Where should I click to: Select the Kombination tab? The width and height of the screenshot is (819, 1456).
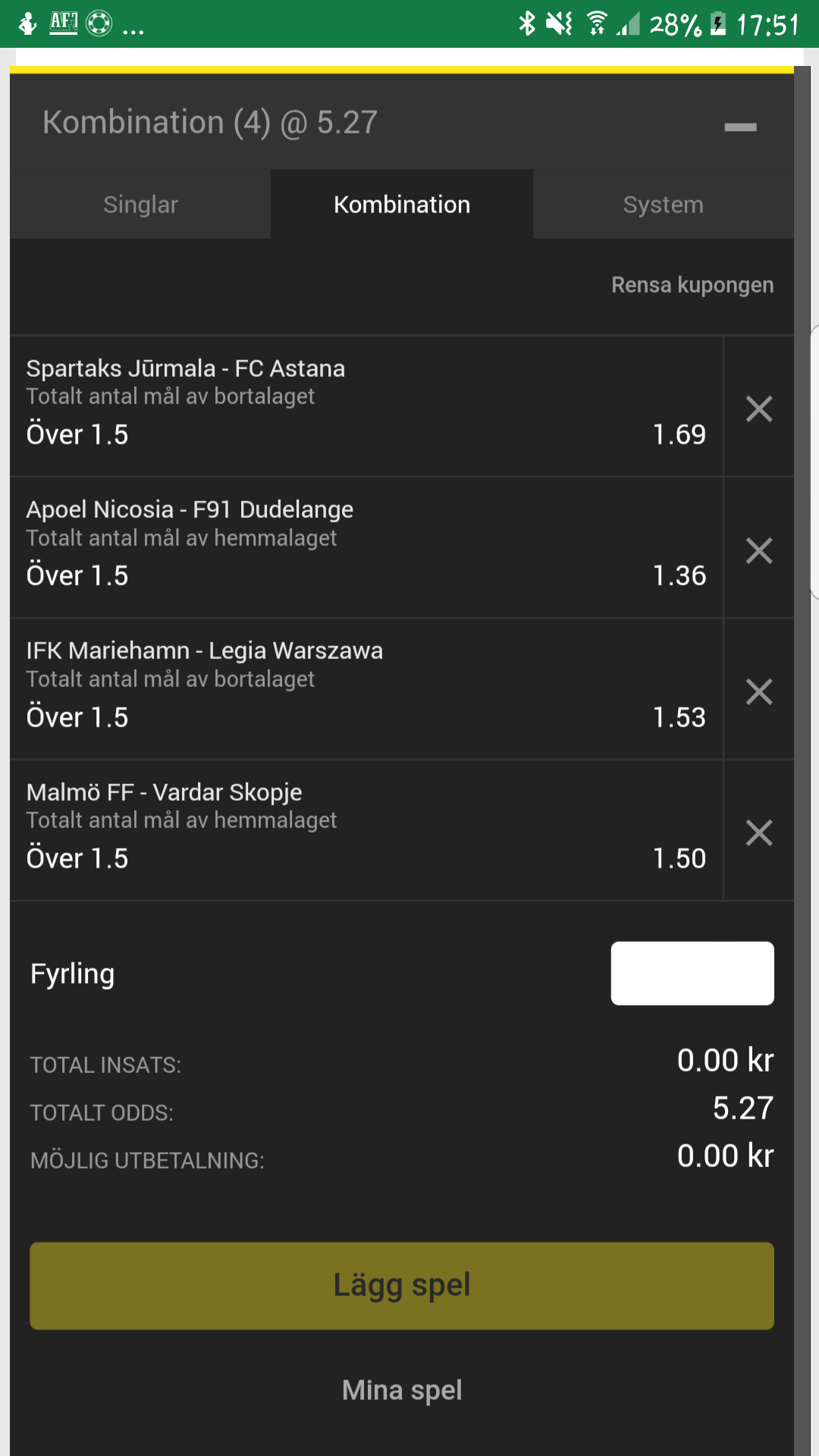[402, 204]
